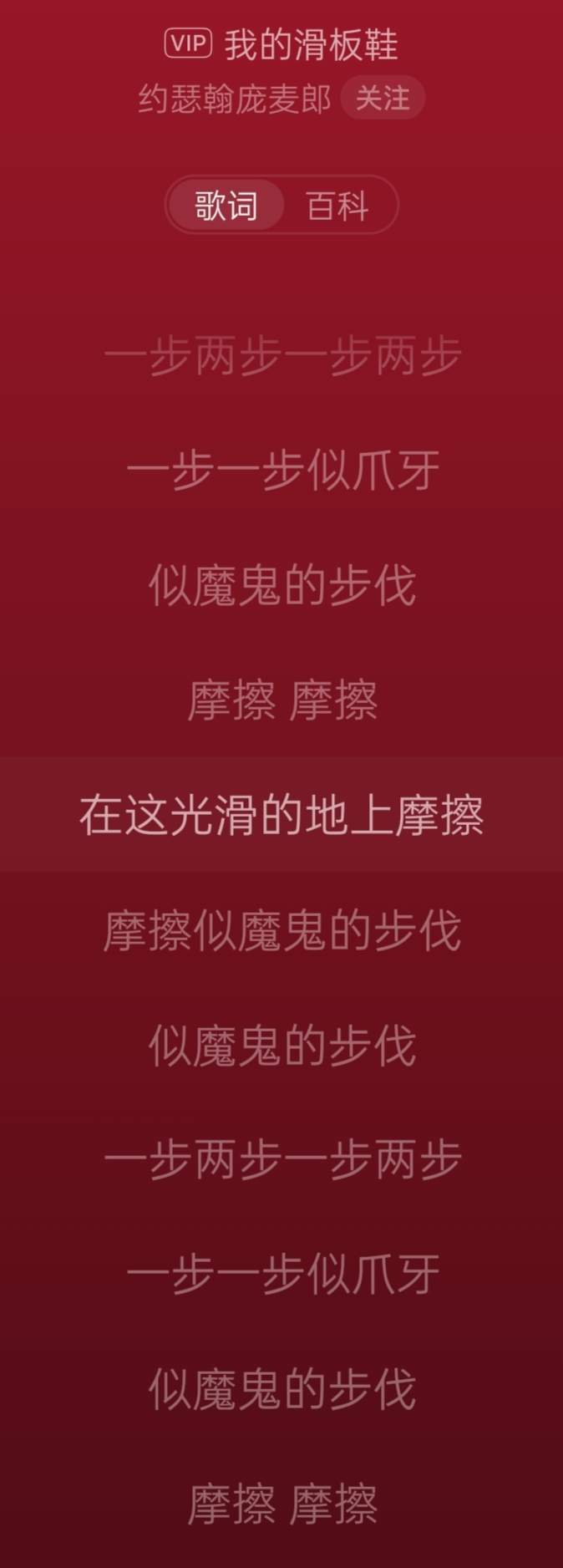Select the 歌词 tab
The width and height of the screenshot is (563, 1568).
coord(226,206)
